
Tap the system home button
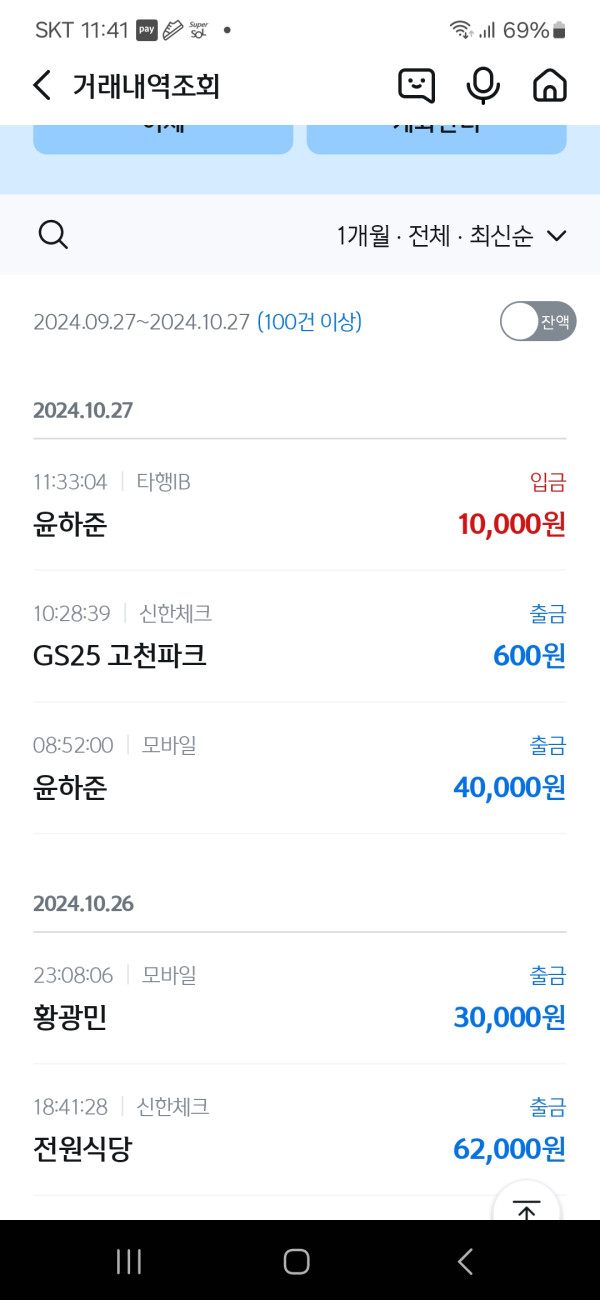[x=297, y=1262]
